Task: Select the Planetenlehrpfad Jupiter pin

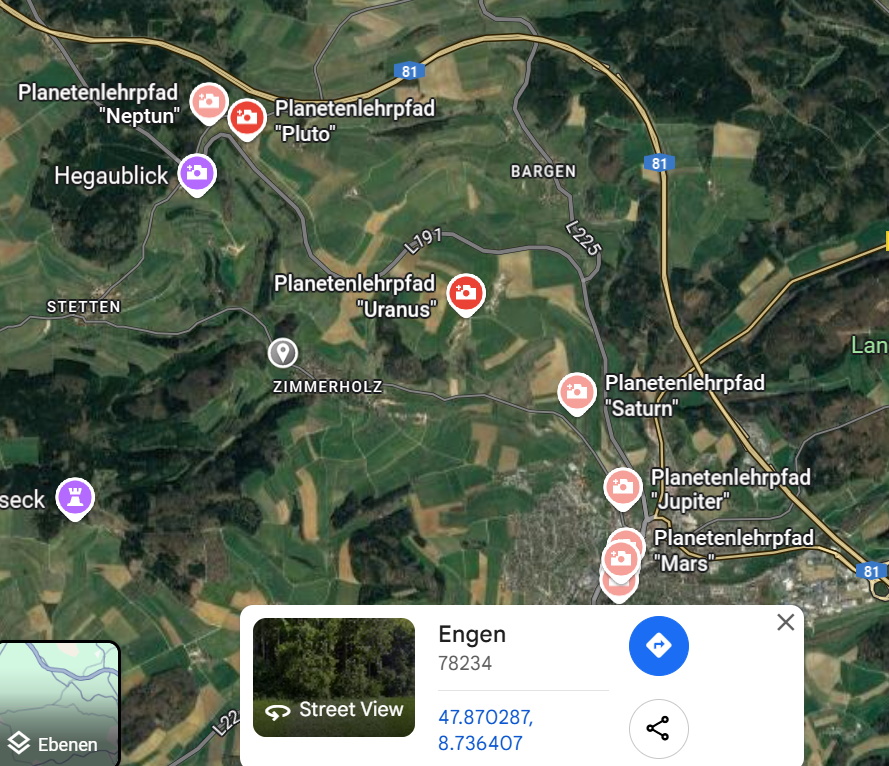Action: point(622,487)
